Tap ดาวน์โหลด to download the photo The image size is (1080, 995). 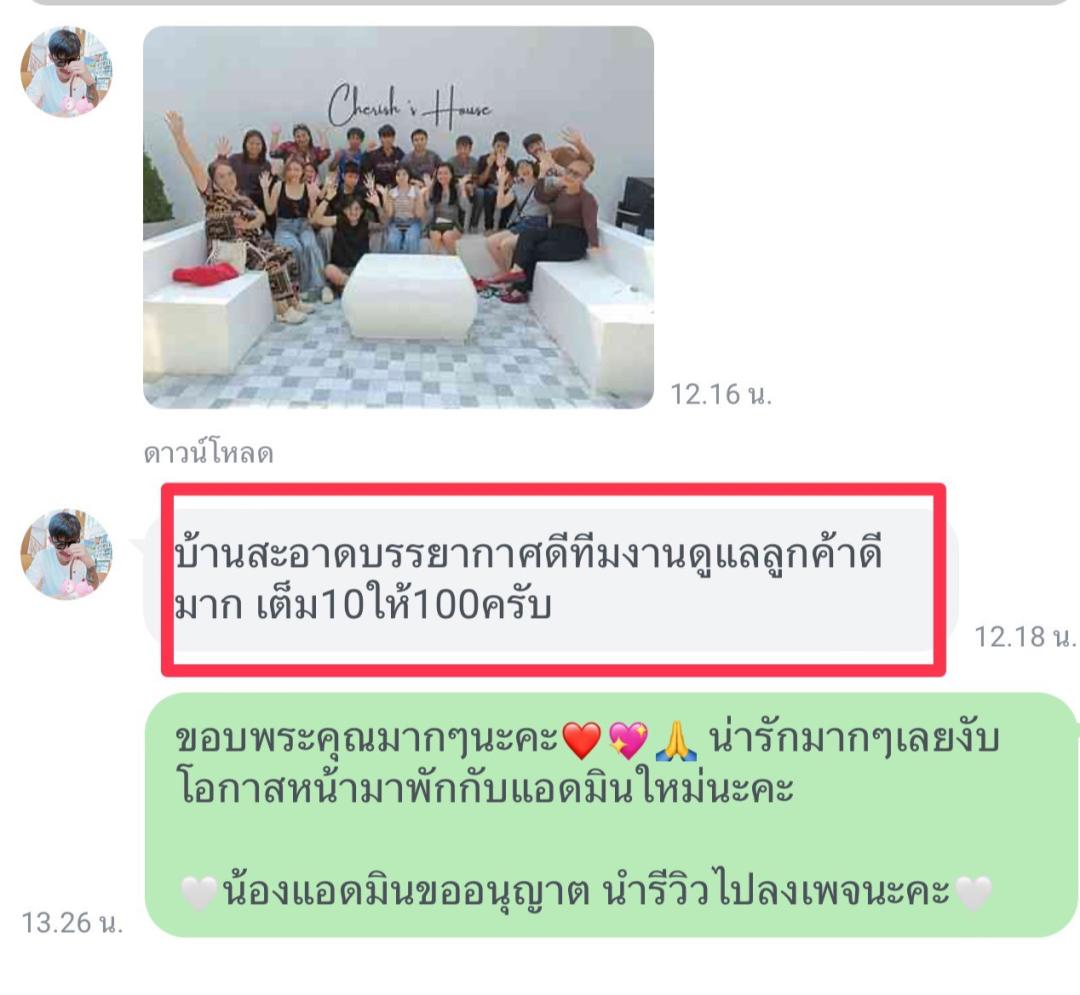coord(209,453)
